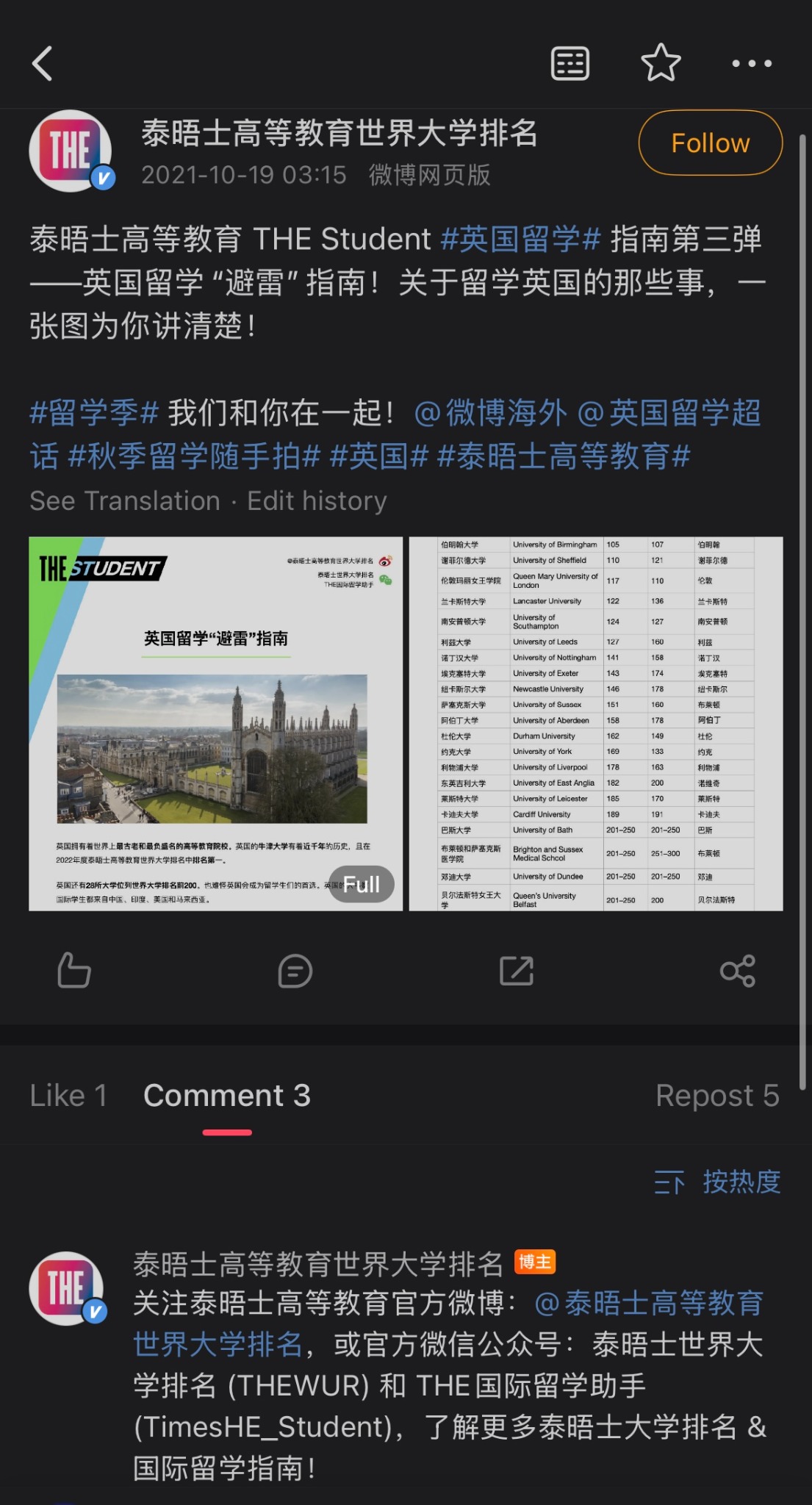The width and height of the screenshot is (812, 1505).
Task: Open the THE Student guide image
Action: [215, 724]
